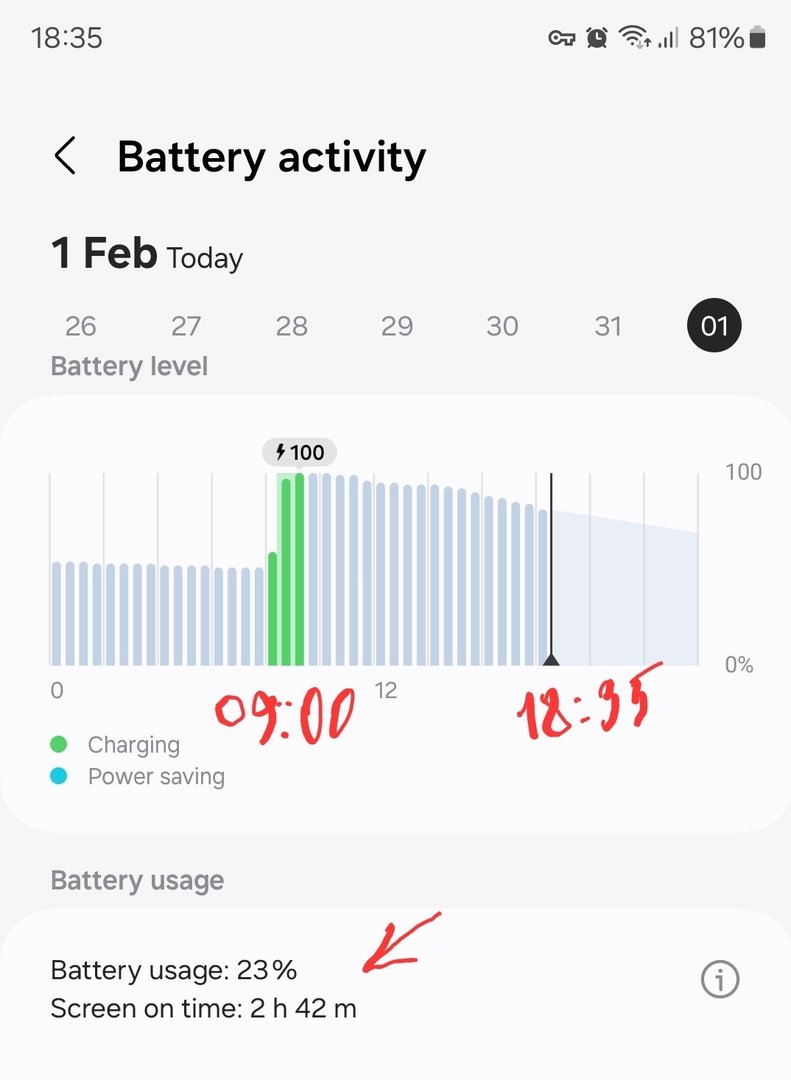
Task: Switch to day 27
Action: point(186,326)
